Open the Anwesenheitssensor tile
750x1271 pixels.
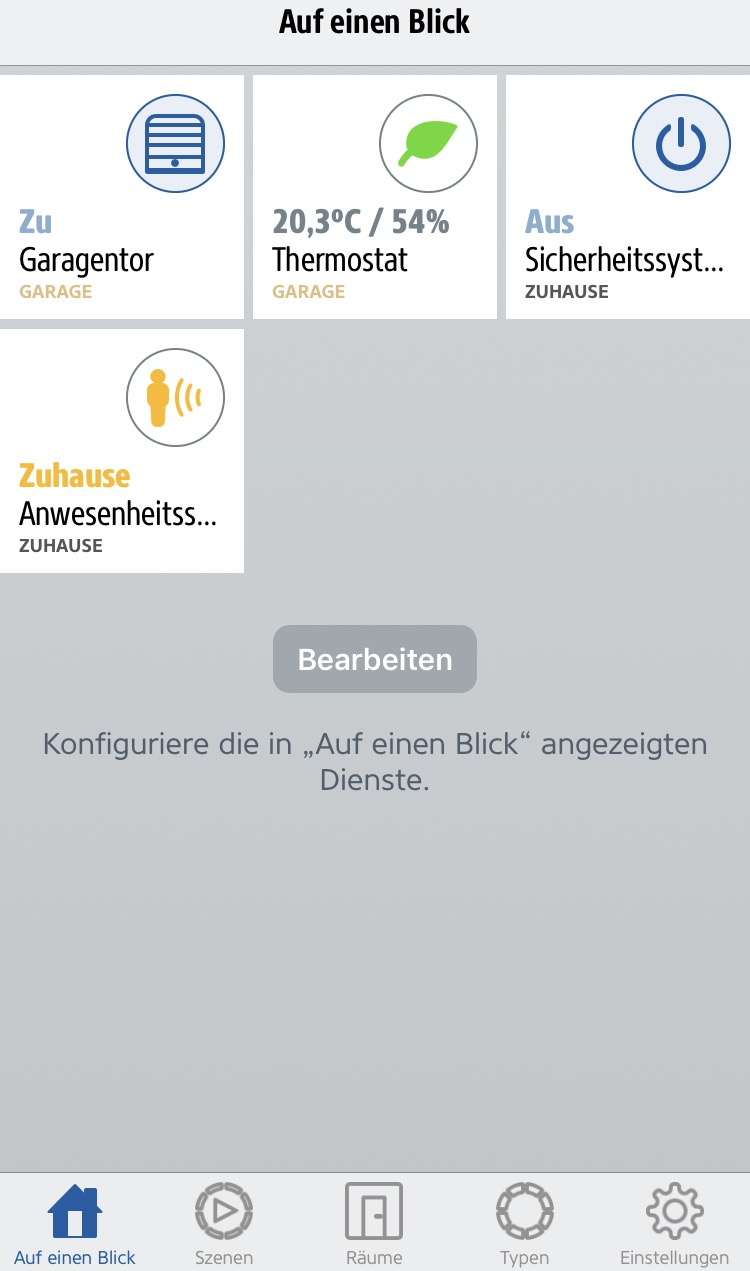click(x=122, y=451)
